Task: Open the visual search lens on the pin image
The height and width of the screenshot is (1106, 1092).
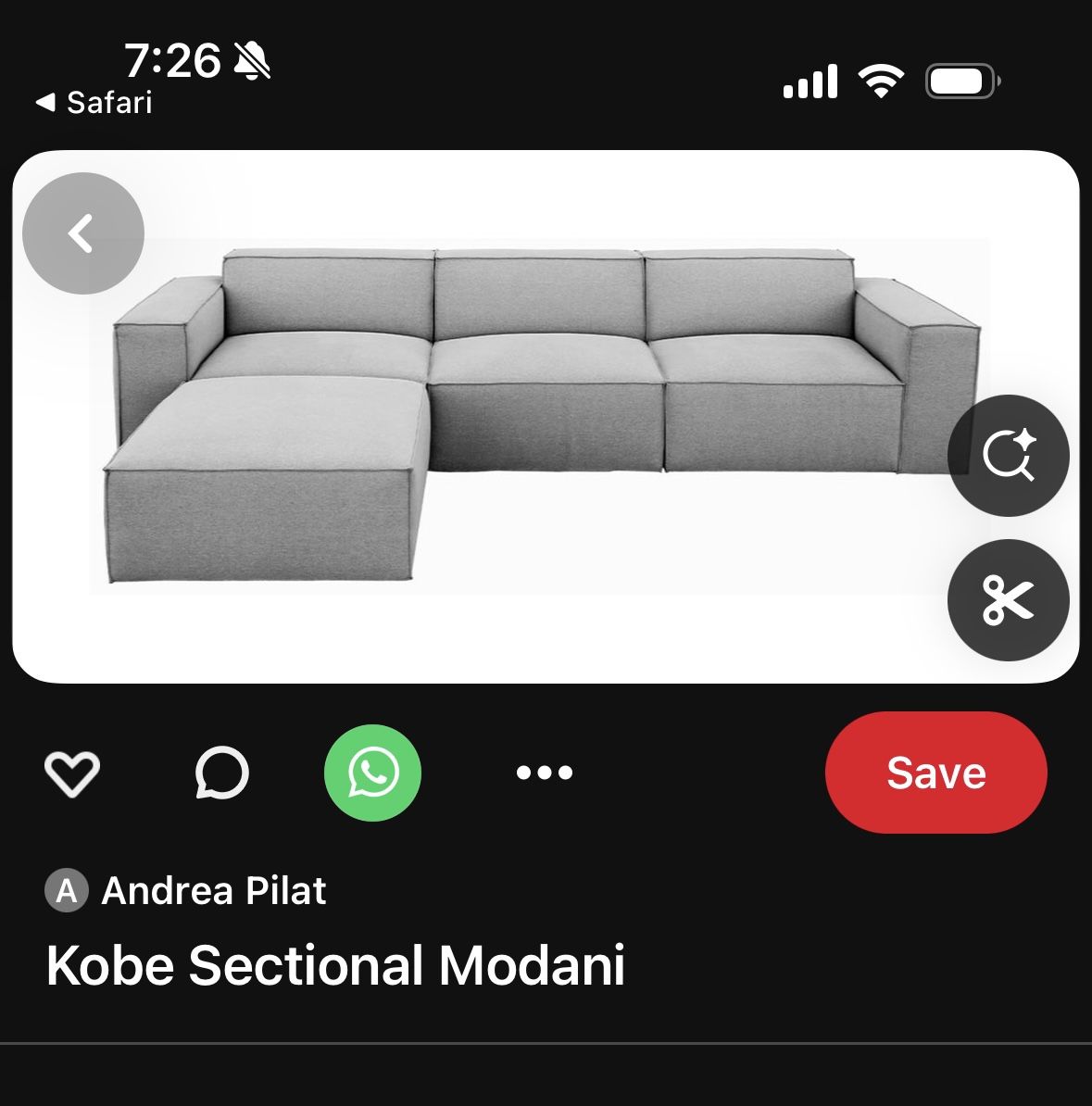Action: (x=1008, y=454)
